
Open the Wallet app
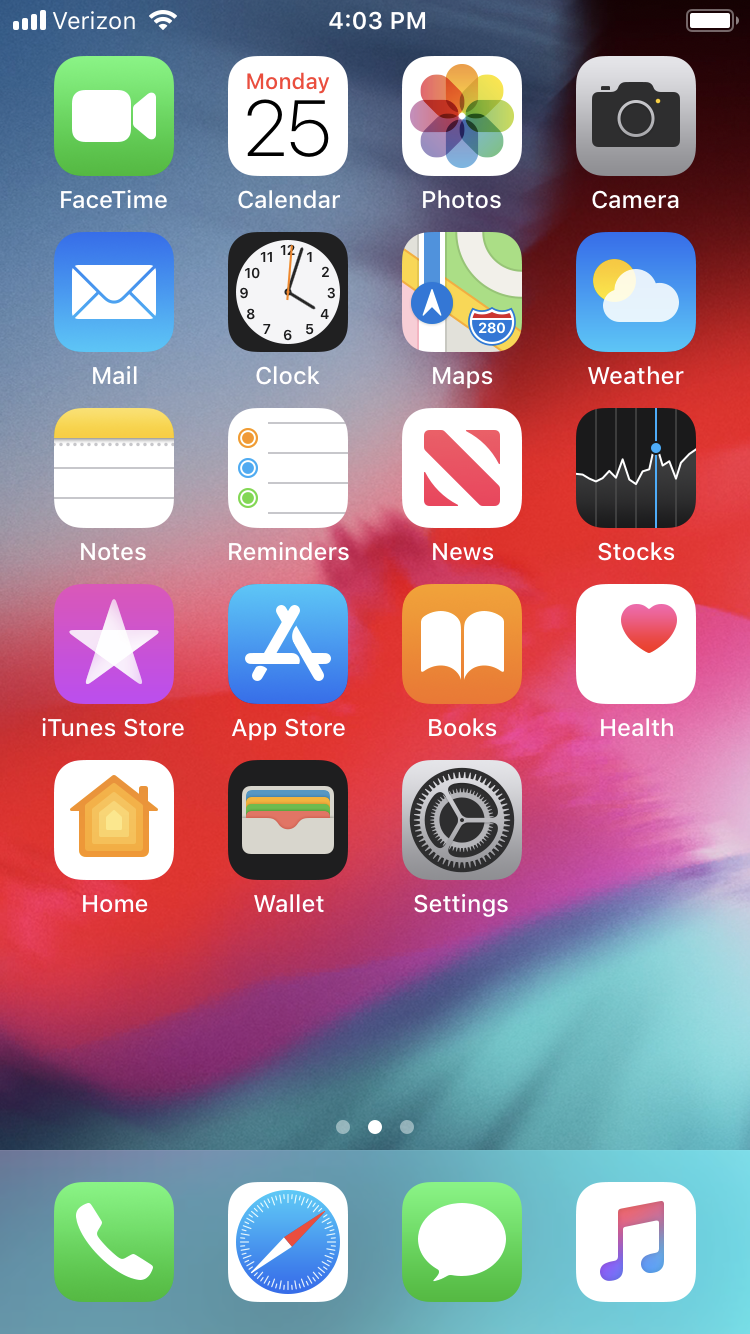coord(288,820)
